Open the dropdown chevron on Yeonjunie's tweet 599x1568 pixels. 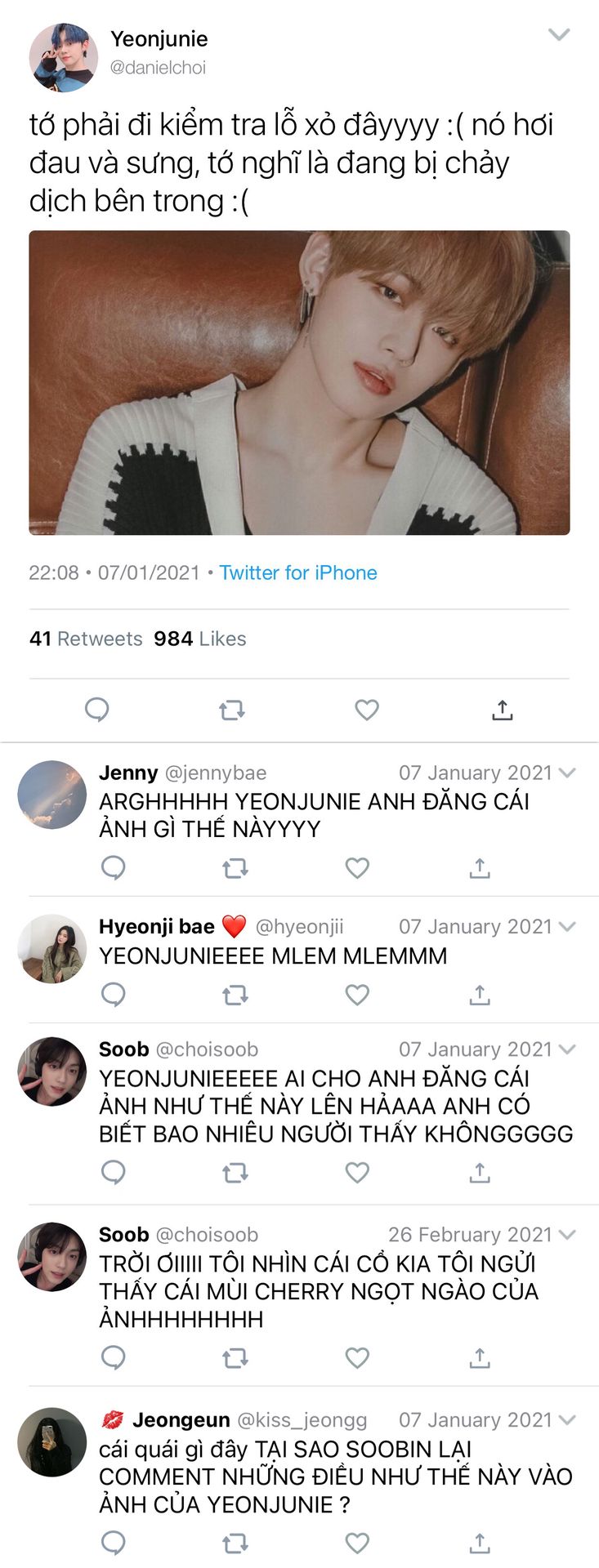tap(559, 34)
